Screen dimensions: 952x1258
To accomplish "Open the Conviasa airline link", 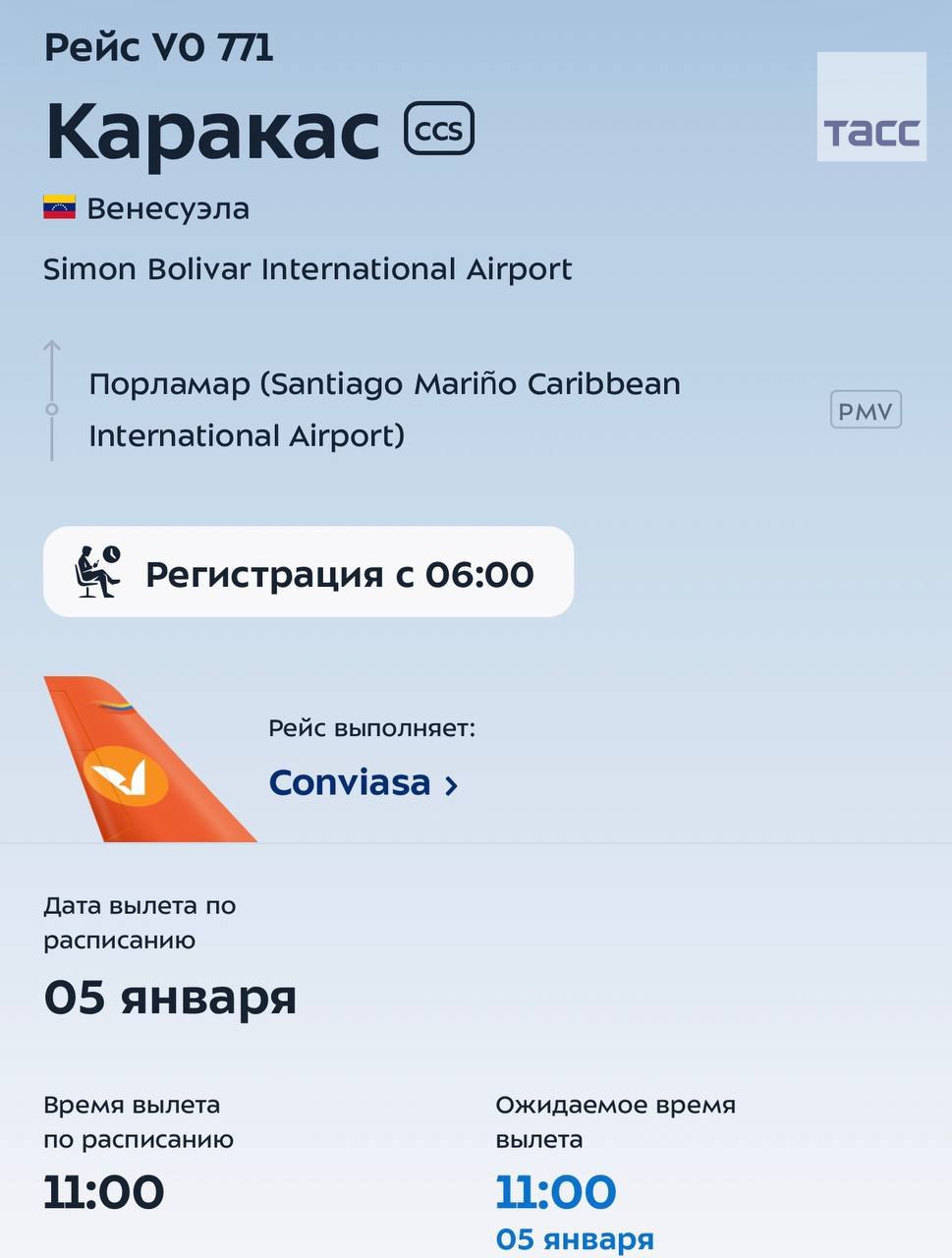I will click(362, 783).
